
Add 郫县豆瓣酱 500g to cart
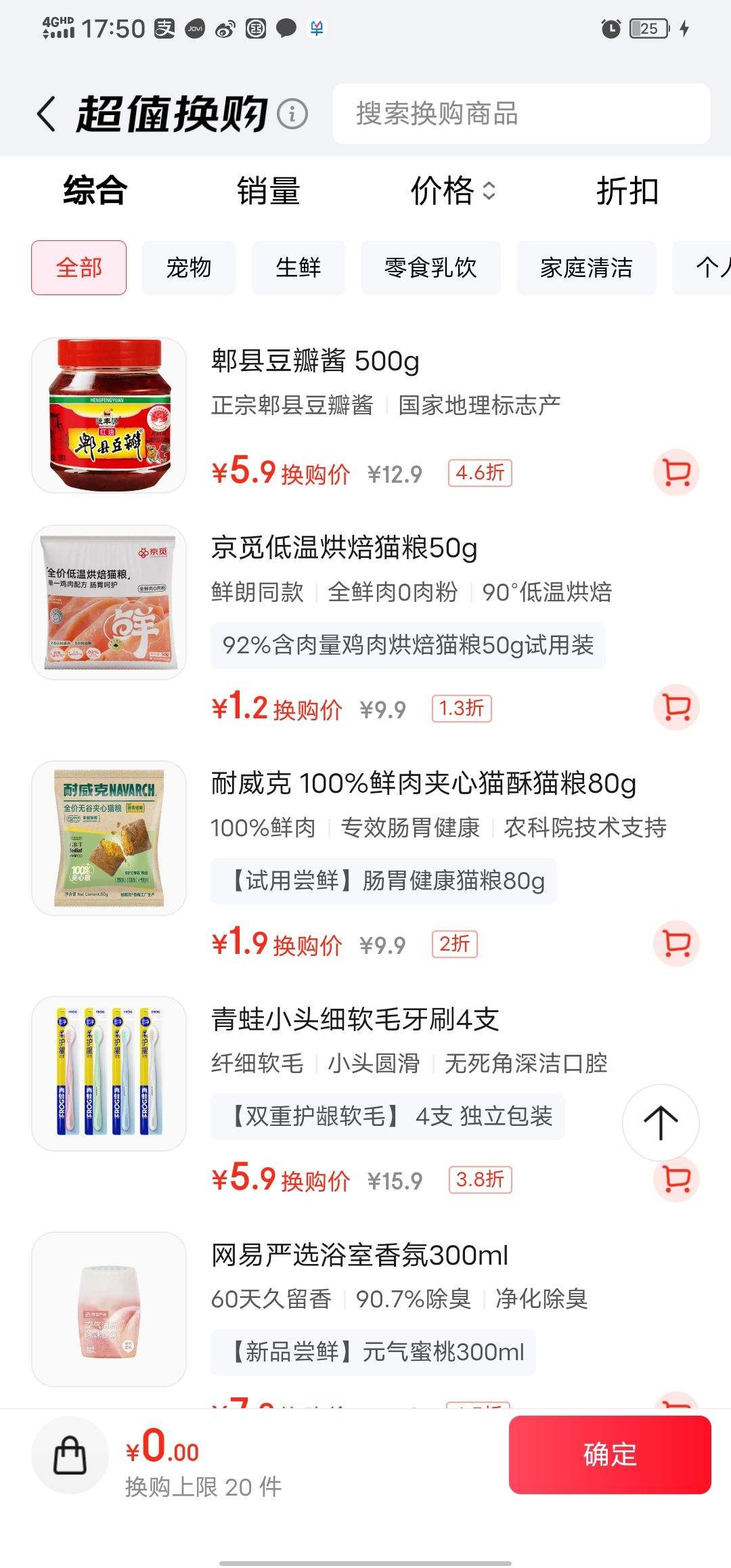click(x=676, y=473)
